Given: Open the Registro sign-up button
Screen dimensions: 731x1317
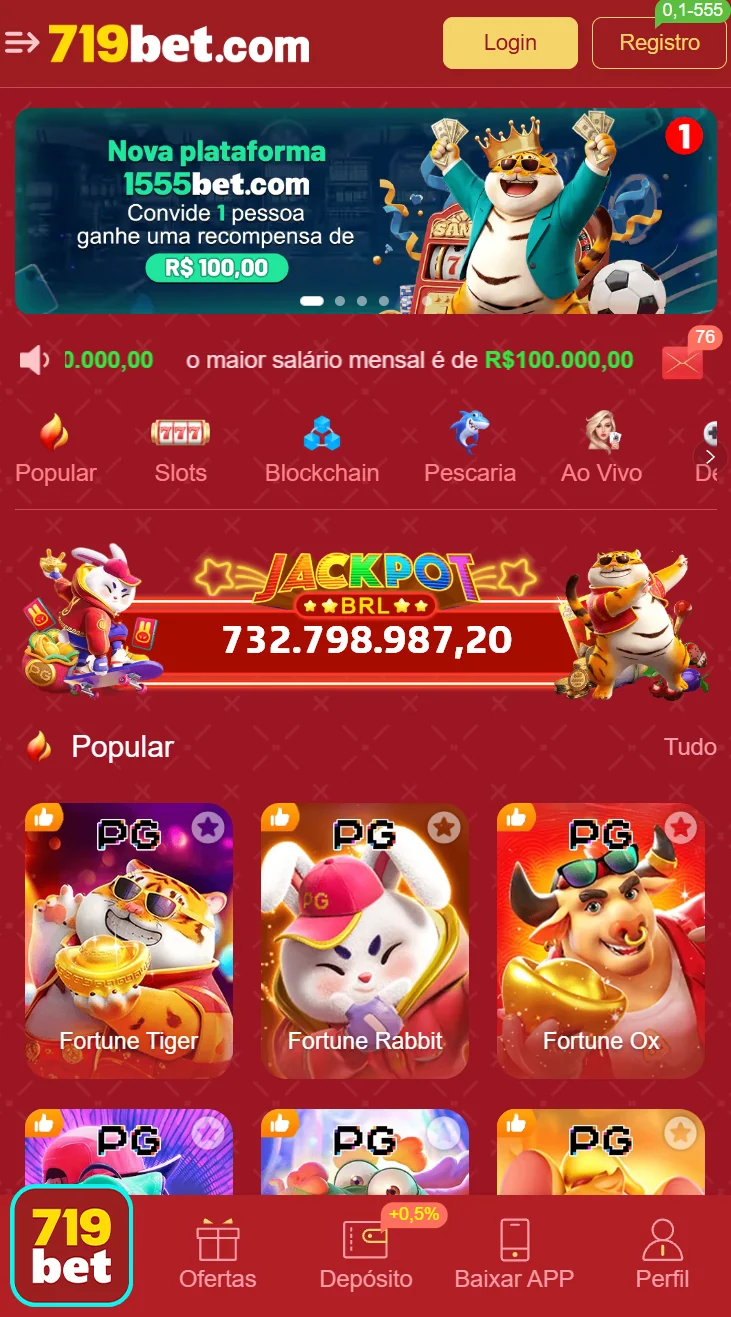Looking at the screenshot, I should point(659,43).
